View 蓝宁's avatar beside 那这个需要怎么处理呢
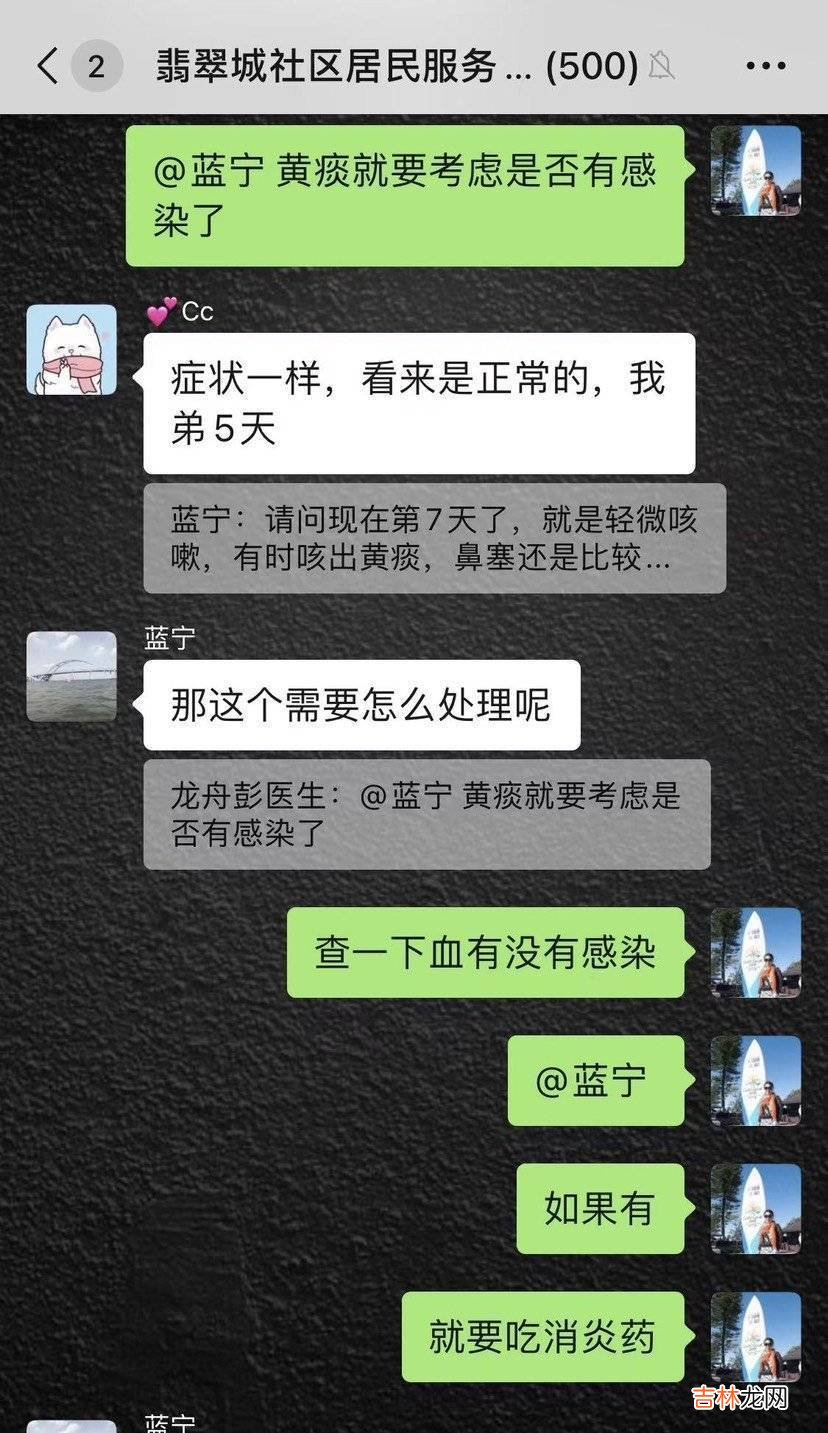 coord(71,675)
